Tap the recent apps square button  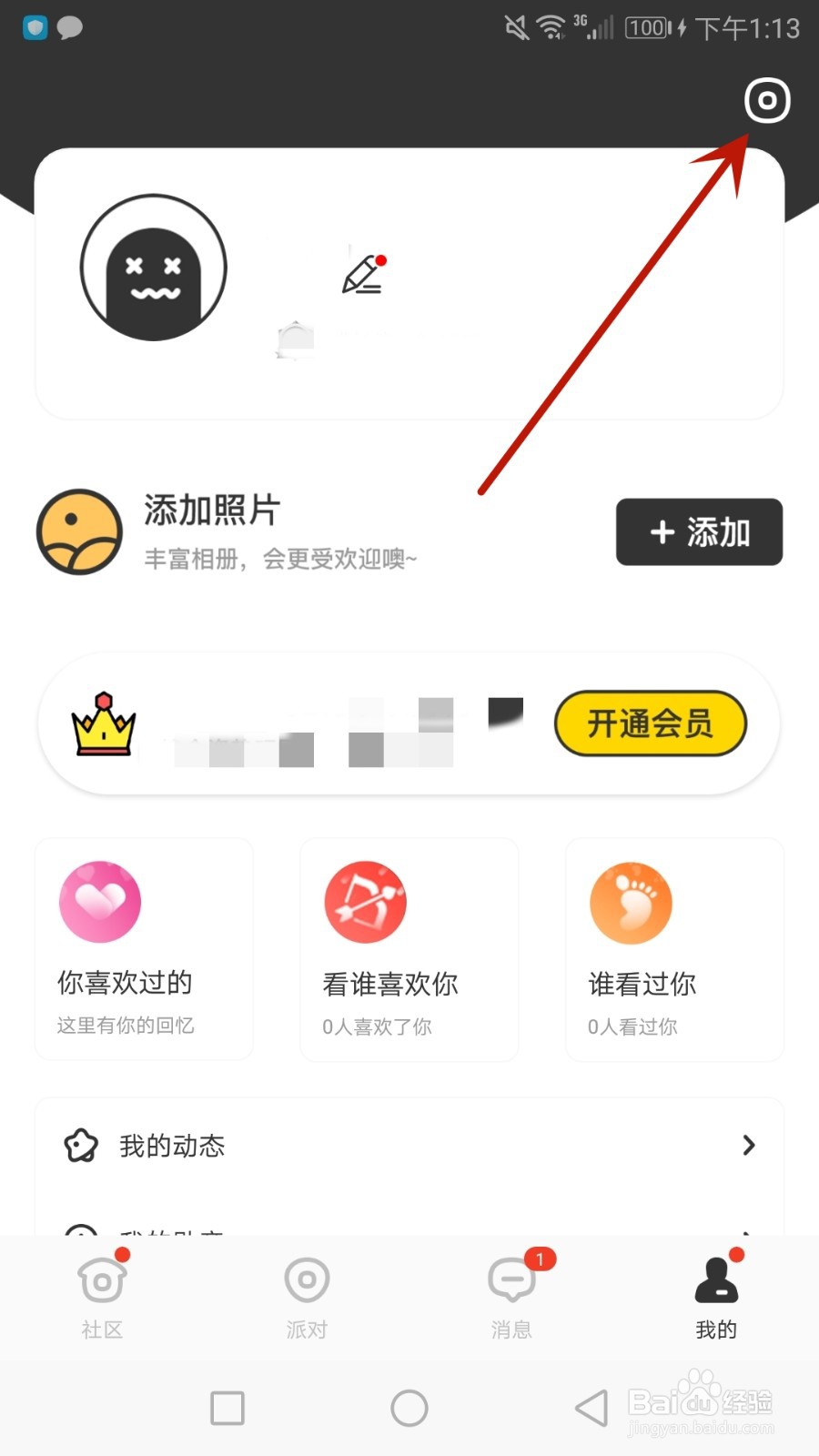(227, 1406)
